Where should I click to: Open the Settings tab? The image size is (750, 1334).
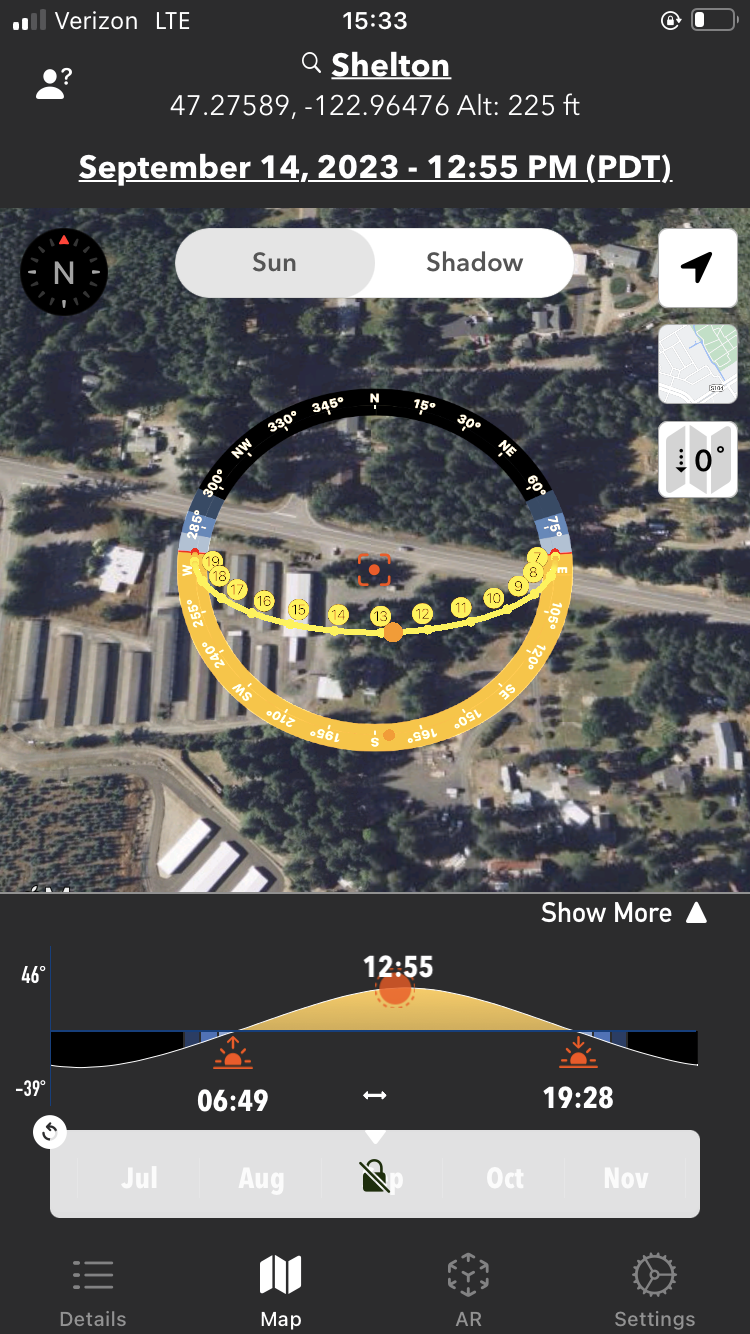(x=655, y=1292)
